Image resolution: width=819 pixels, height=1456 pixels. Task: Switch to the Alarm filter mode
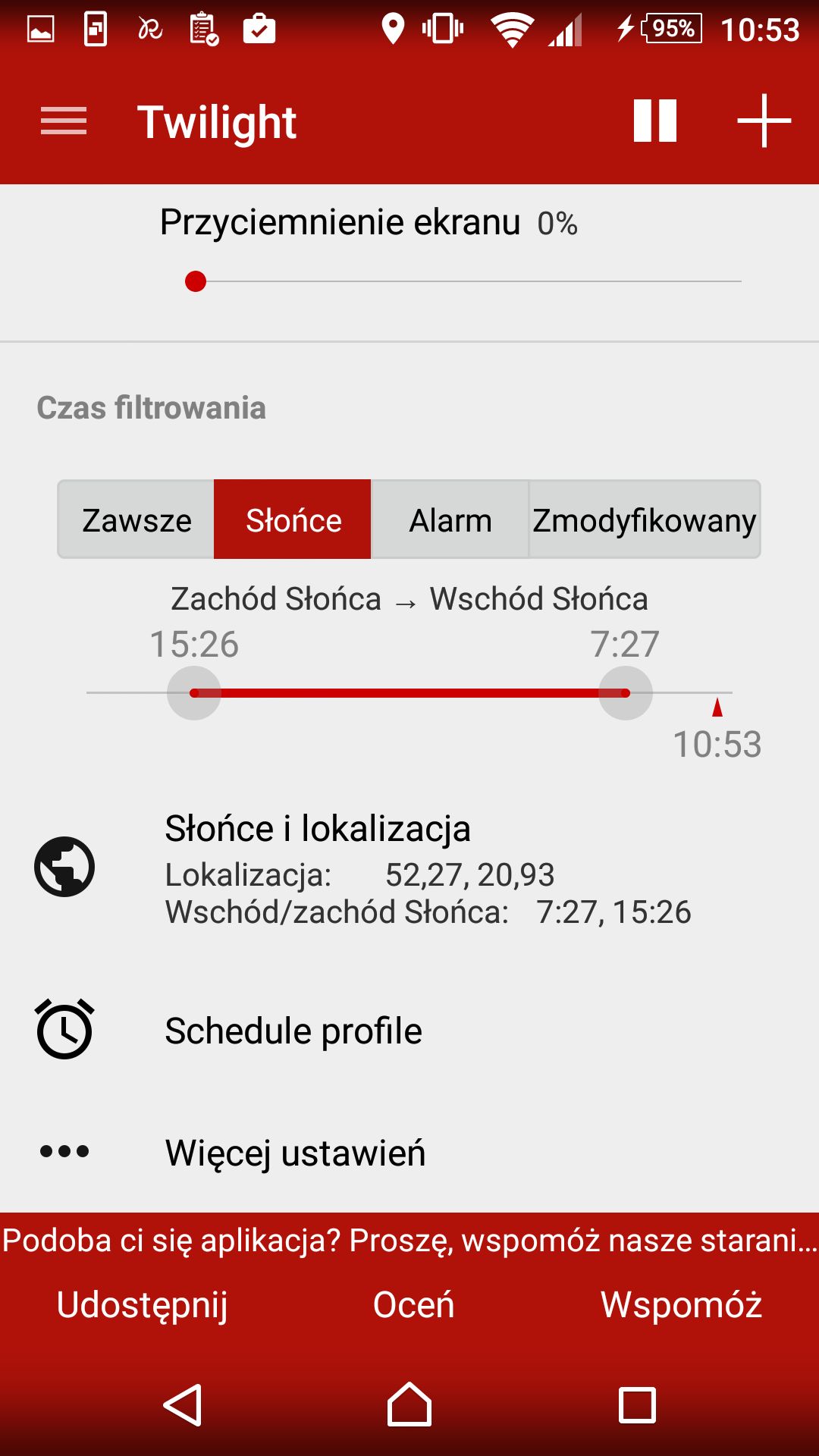pos(450,520)
